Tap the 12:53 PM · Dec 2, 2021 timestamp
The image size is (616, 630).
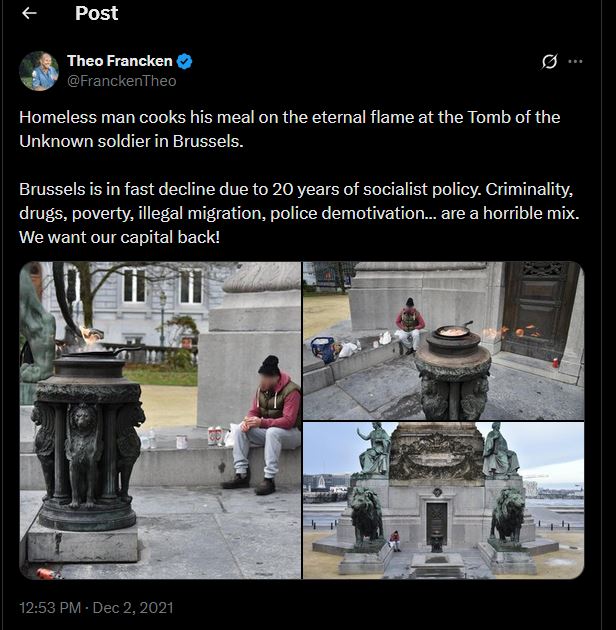pyautogui.click(x=96, y=608)
